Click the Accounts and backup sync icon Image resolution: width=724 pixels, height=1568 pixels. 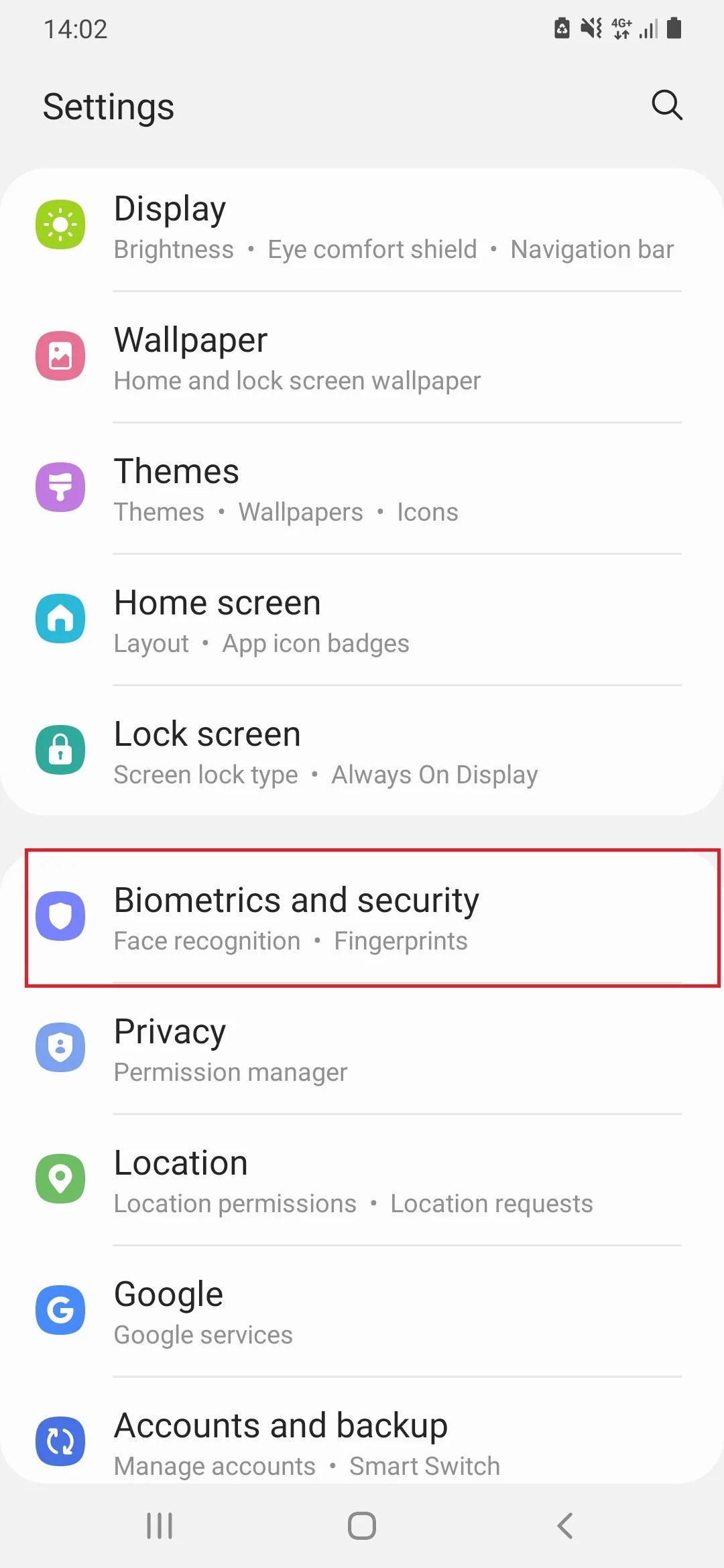(x=60, y=1441)
